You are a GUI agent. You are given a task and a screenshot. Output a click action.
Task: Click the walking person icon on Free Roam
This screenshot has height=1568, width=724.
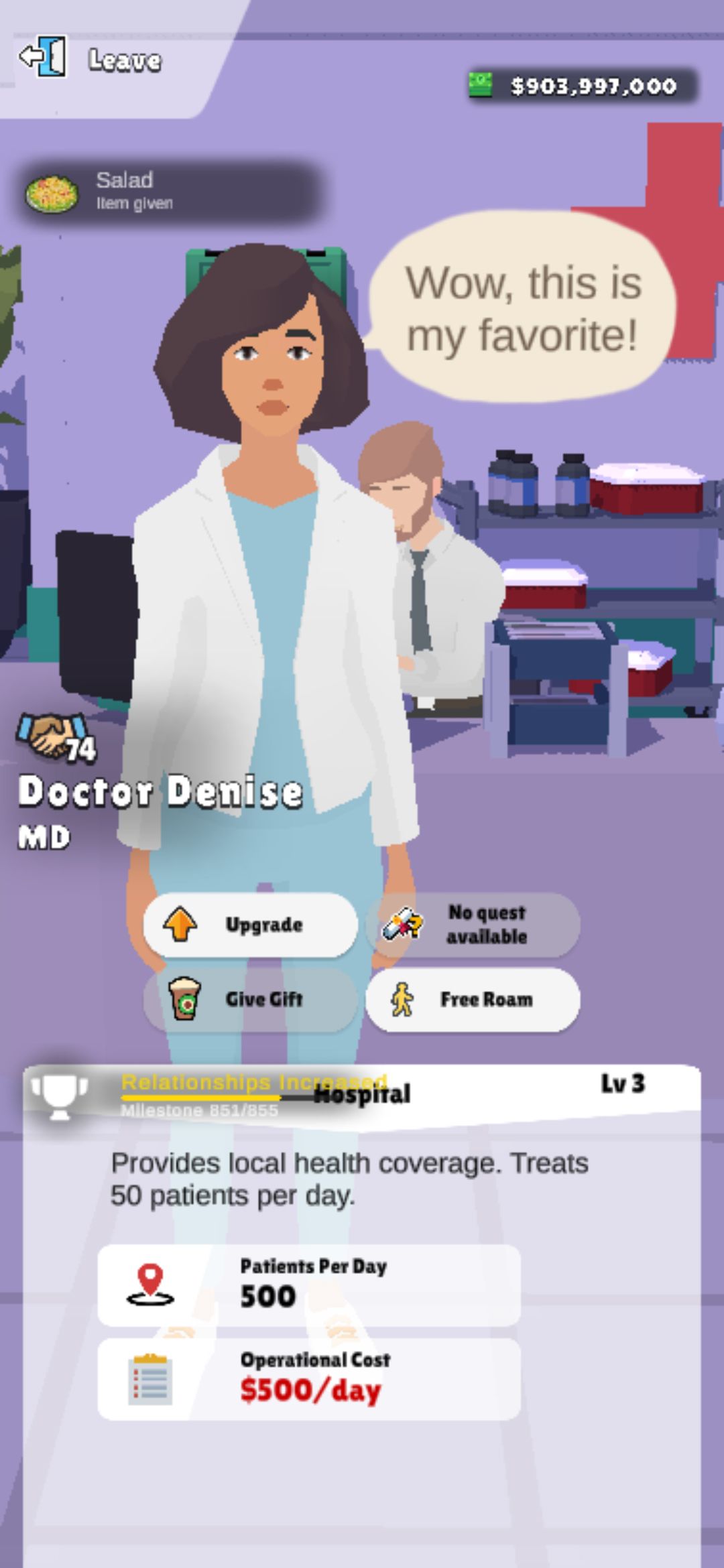(x=403, y=999)
